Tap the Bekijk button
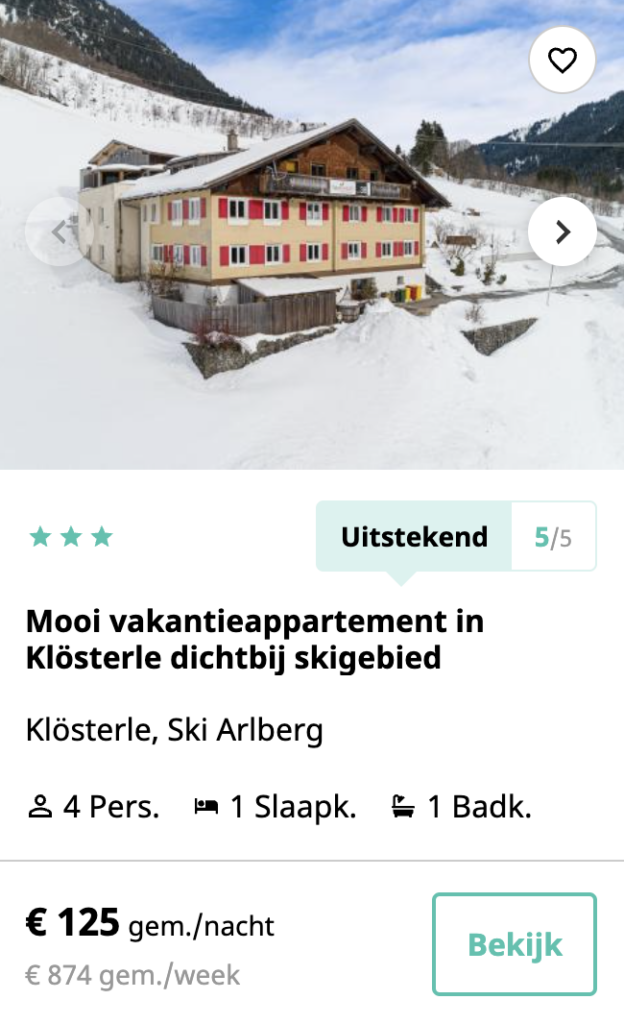Image resolution: width=624 pixels, height=1024 pixels. tap(514, 944)
